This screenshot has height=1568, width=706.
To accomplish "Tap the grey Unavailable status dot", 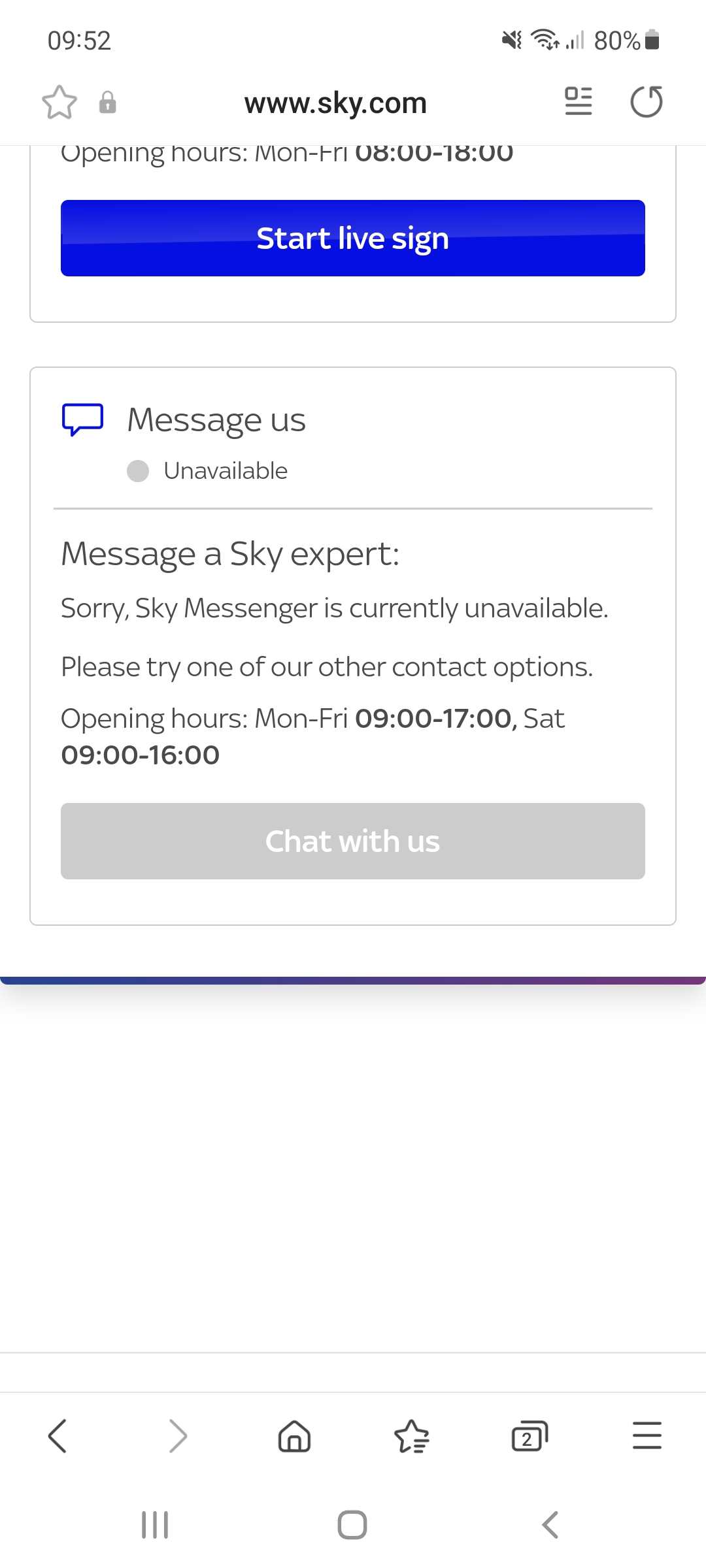I will [138, 470].
